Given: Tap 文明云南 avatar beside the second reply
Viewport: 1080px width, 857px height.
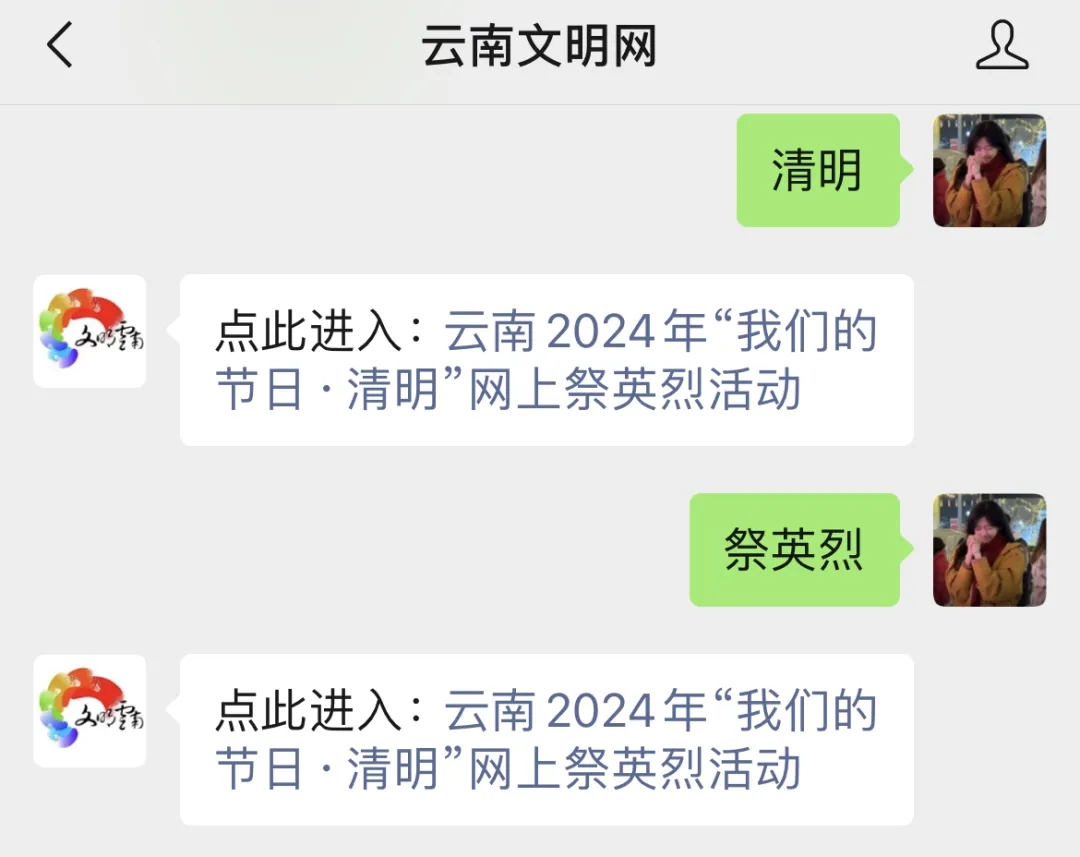Looking at the screenshot, I should [90, 711].
